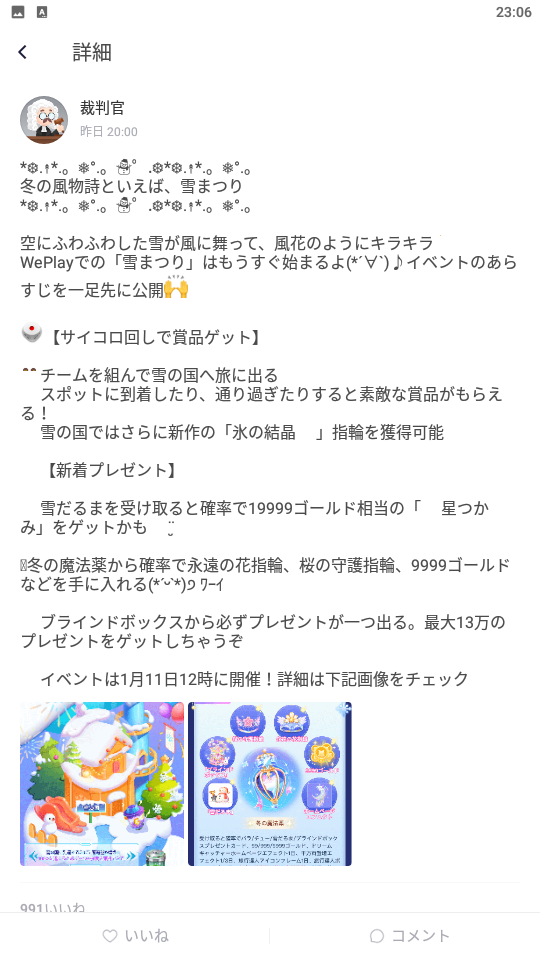
Task: Open the snowy house event image
Action: 102,784
